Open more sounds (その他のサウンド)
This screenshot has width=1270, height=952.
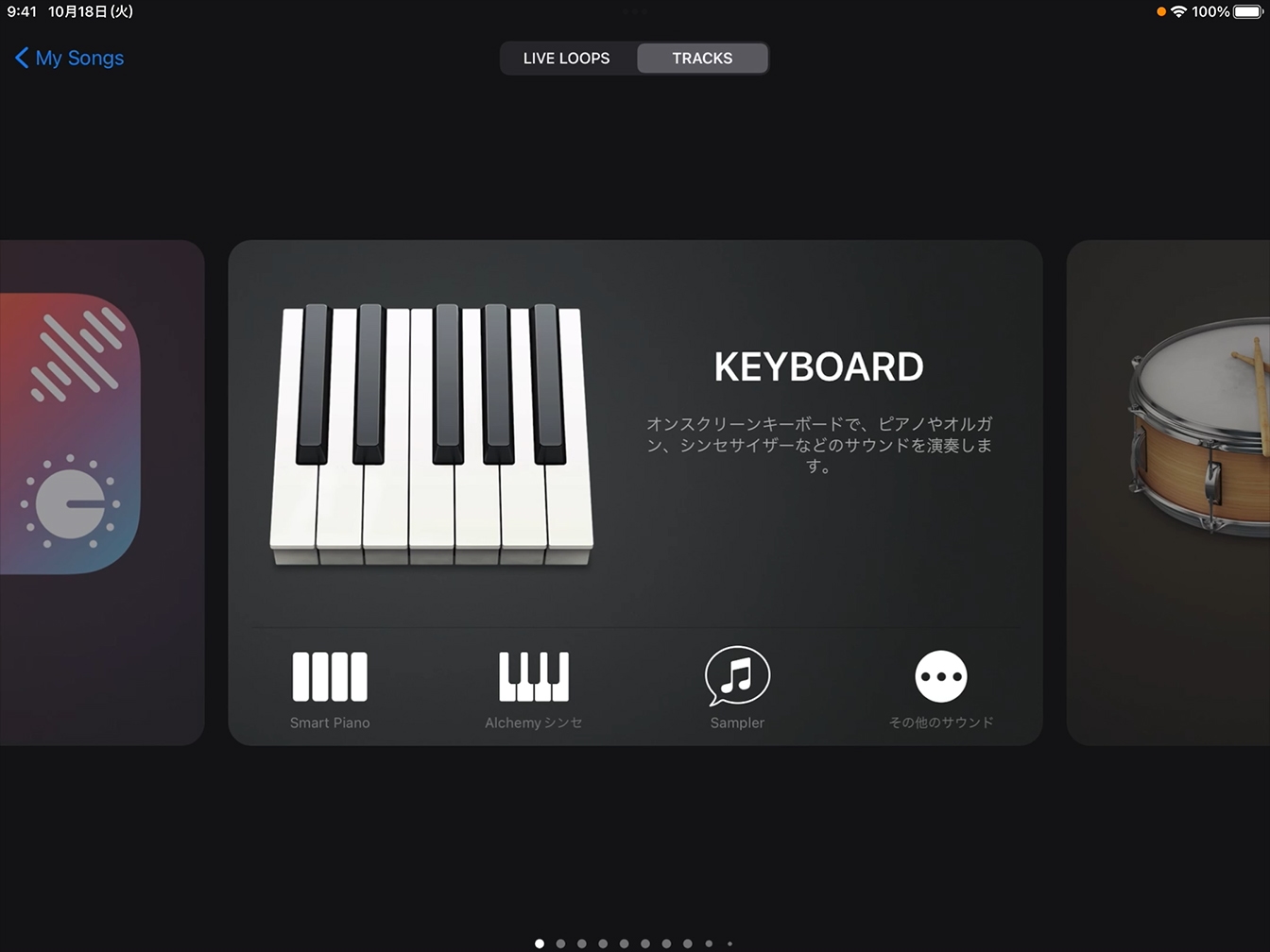tap(941, 688)
